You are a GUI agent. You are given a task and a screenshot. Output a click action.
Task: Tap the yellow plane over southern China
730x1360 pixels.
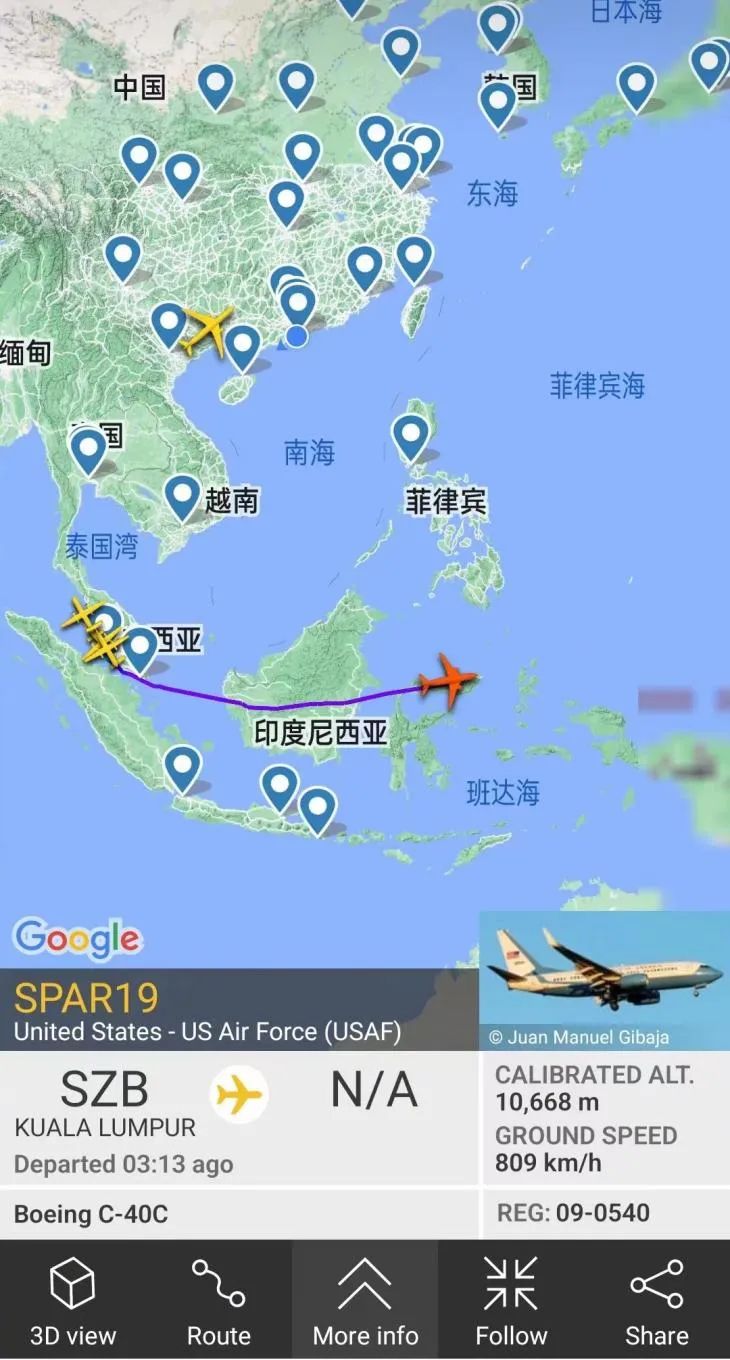tap(207, 329)
